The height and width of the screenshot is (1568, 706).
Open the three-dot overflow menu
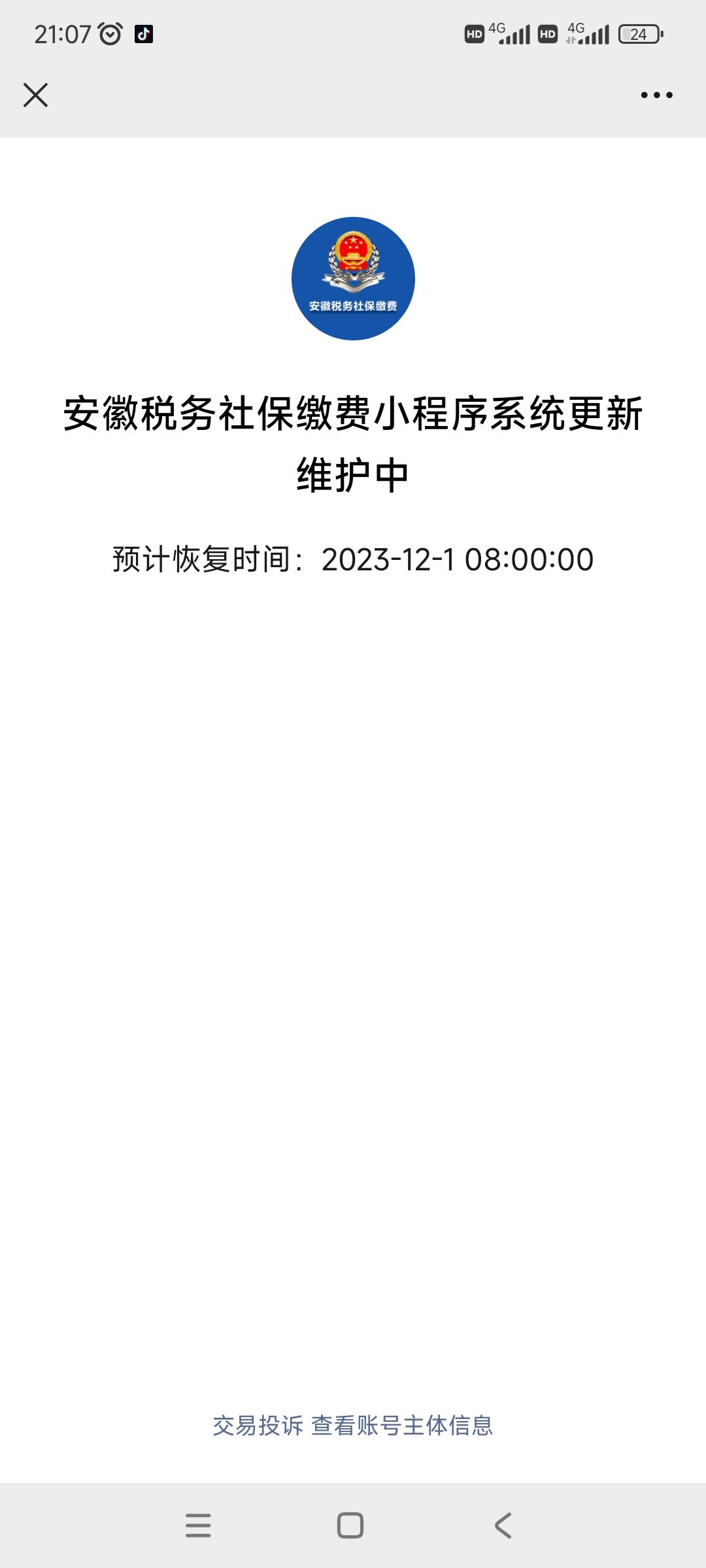pos(656,95)
